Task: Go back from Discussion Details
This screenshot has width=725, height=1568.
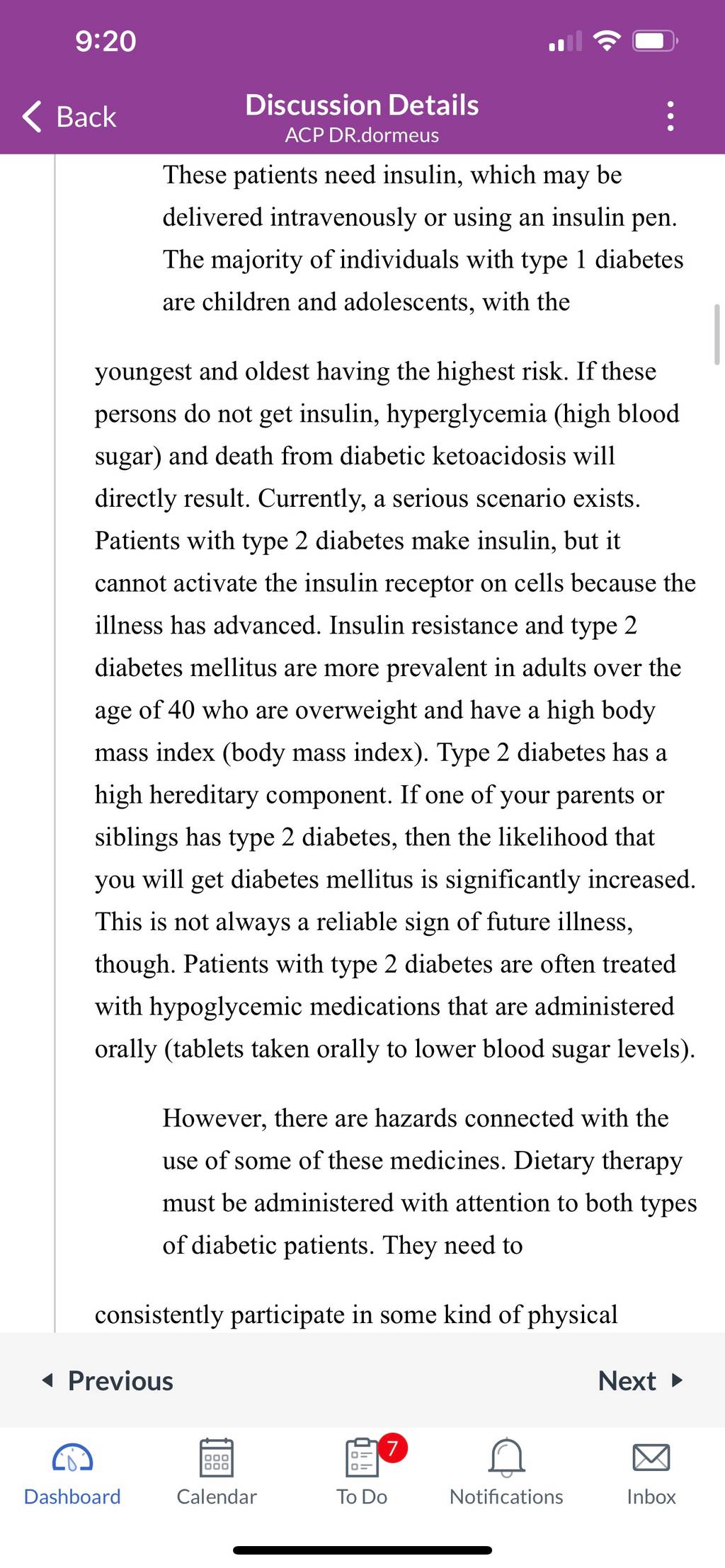Action: tap(69, 117)
